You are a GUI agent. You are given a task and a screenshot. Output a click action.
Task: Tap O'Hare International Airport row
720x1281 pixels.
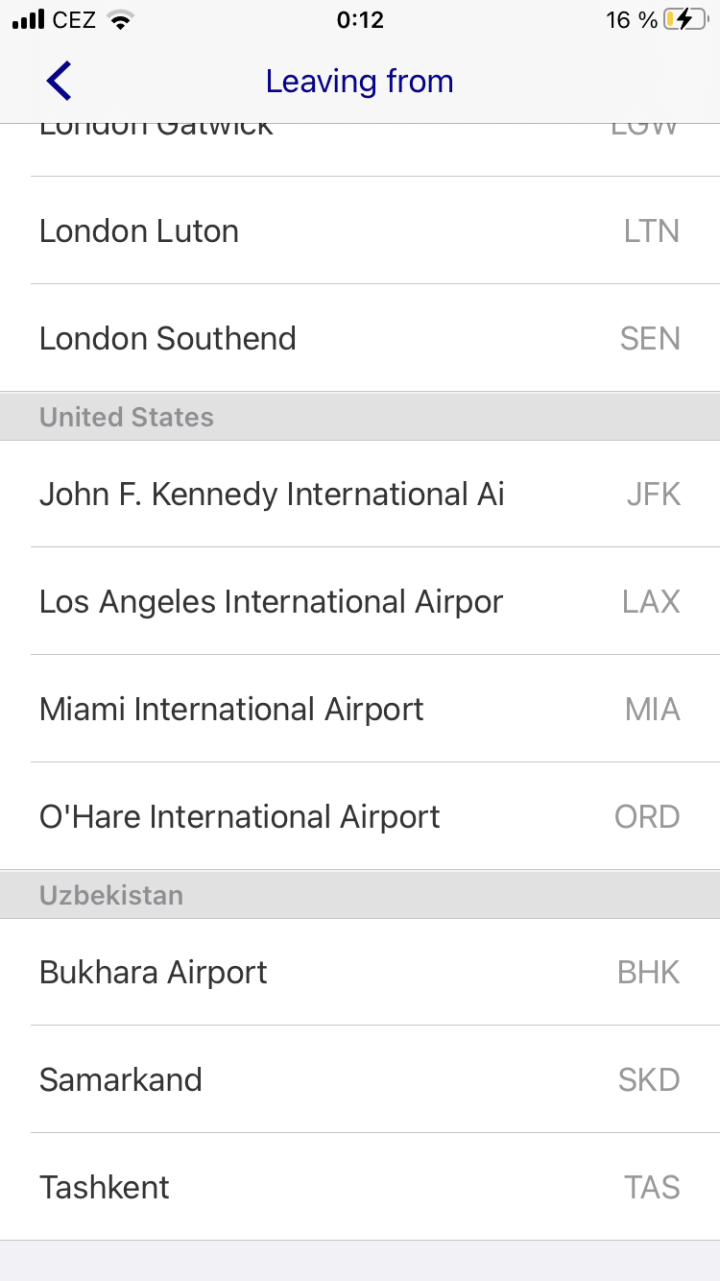[360, 817]
